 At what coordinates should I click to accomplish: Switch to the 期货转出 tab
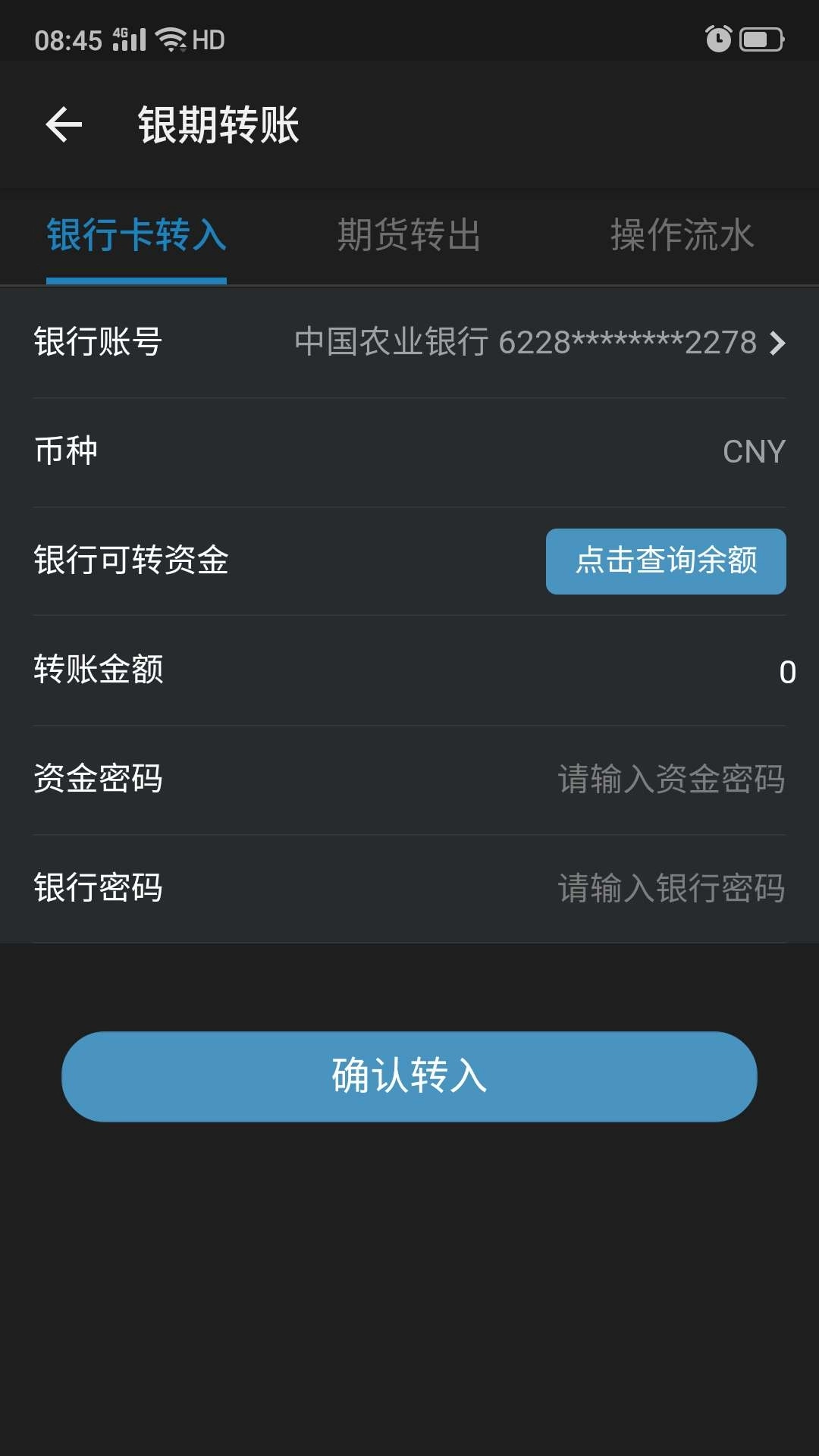coord(408,237)
